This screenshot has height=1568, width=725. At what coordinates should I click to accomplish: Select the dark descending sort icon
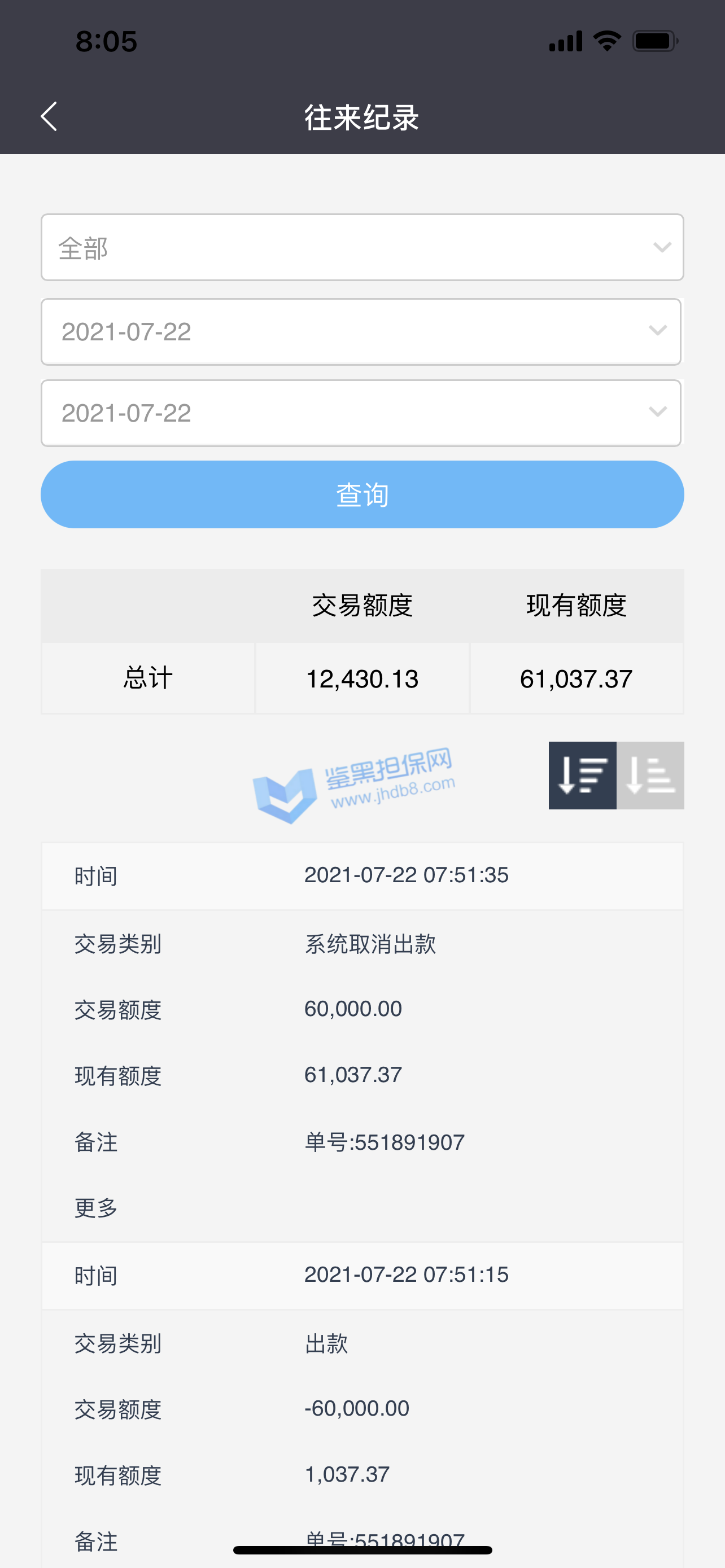pos(582,775)
